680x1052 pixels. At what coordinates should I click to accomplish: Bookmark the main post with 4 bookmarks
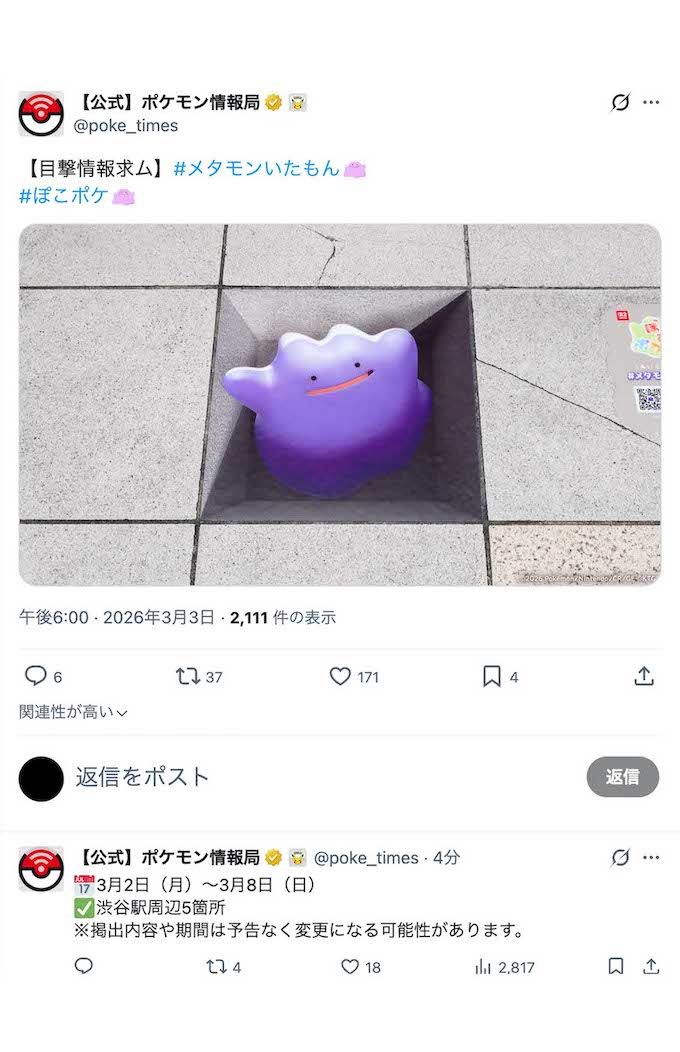[492, 677]
